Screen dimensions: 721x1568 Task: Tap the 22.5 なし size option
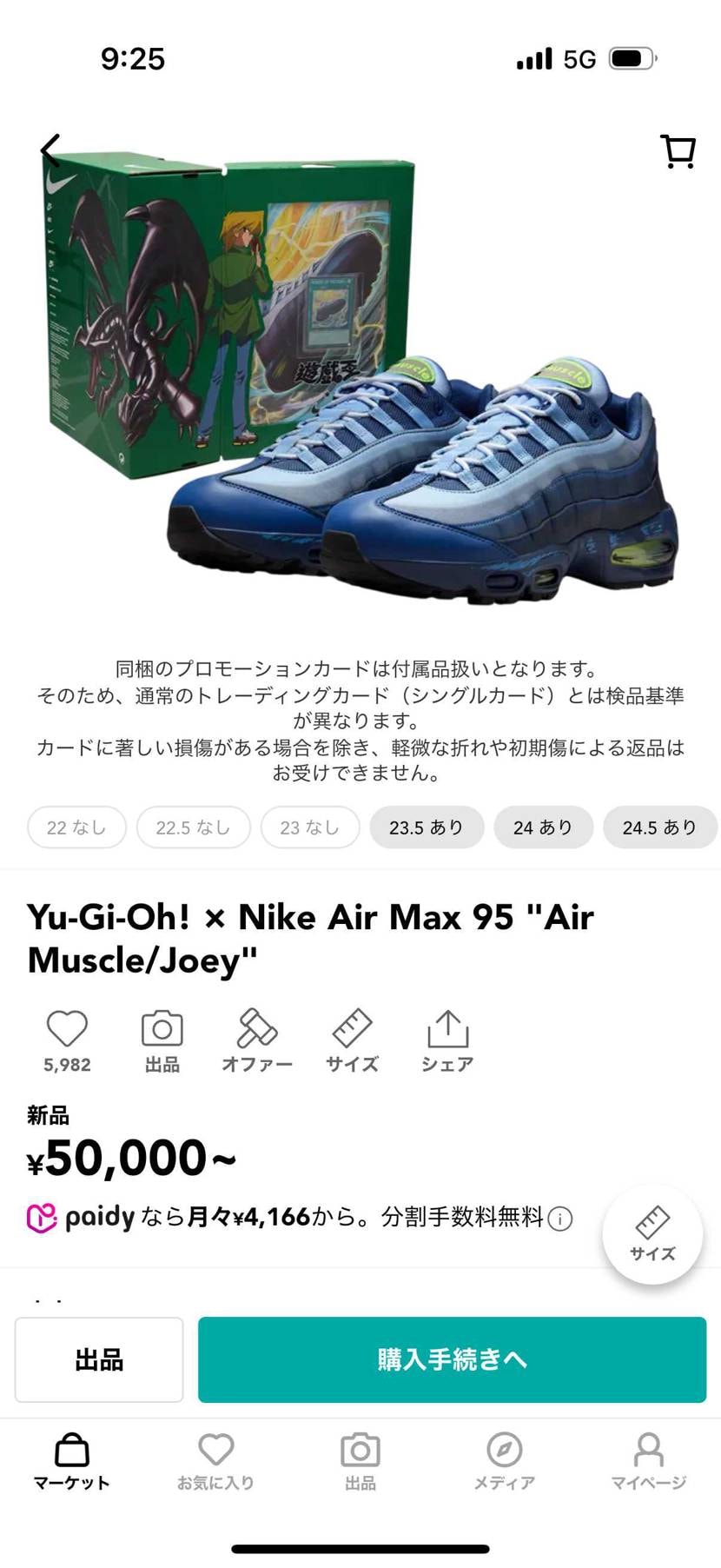pos(193,827)
